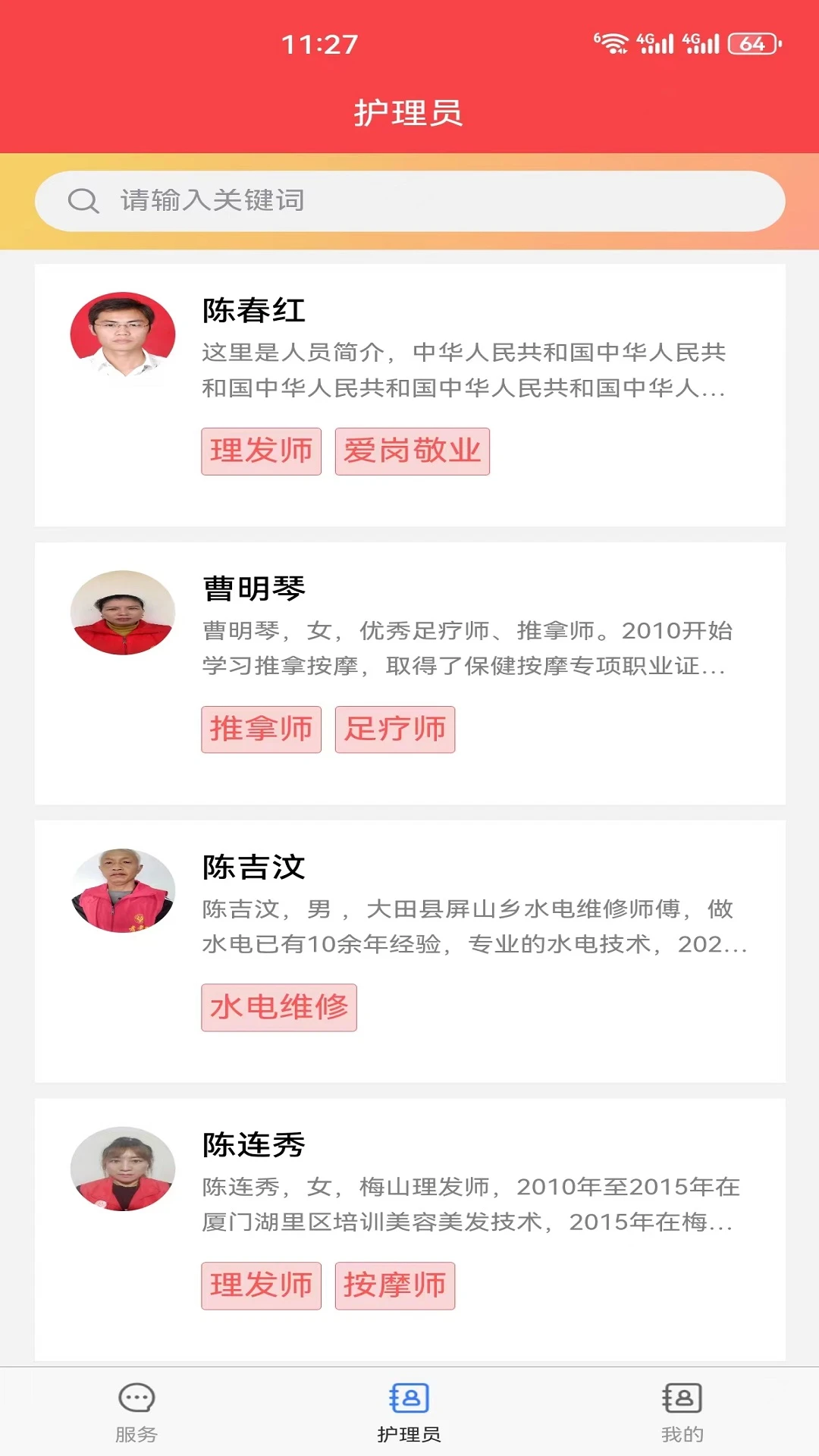View 曹明琴's avatar picture
The width and height of the screenshot is (819, 1456).
[122, 614]
